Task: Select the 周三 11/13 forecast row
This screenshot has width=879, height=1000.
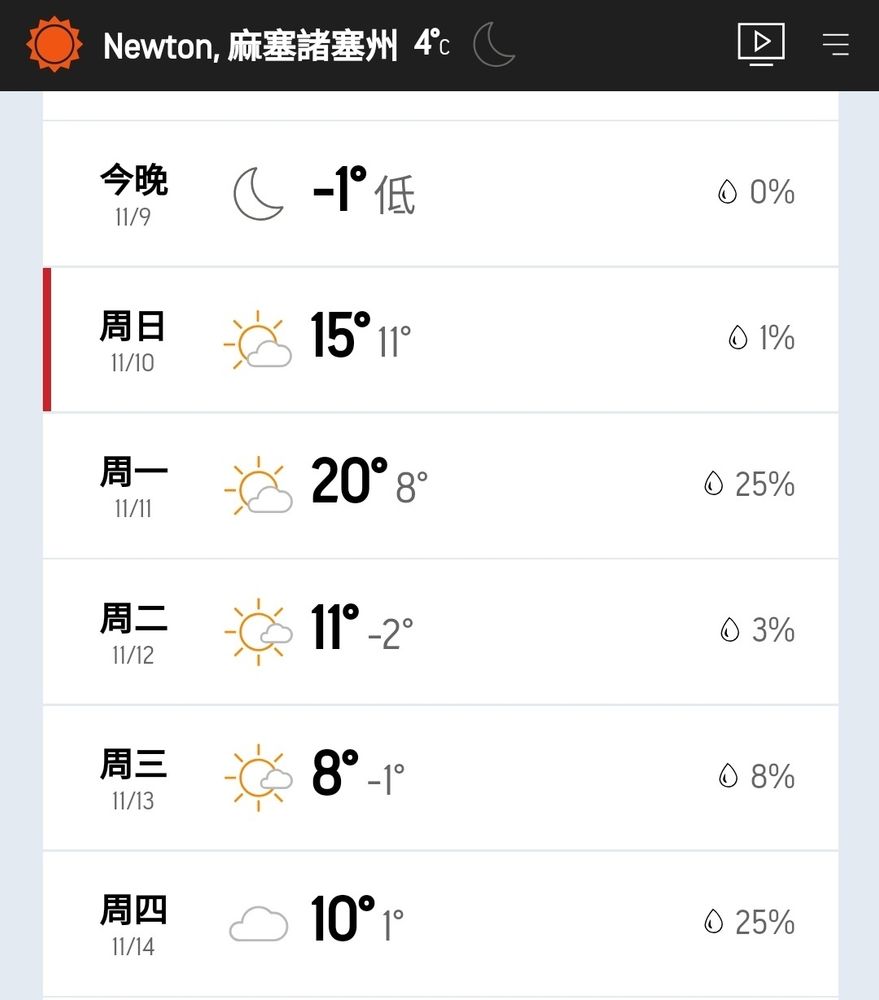Action: pos(440,777)
